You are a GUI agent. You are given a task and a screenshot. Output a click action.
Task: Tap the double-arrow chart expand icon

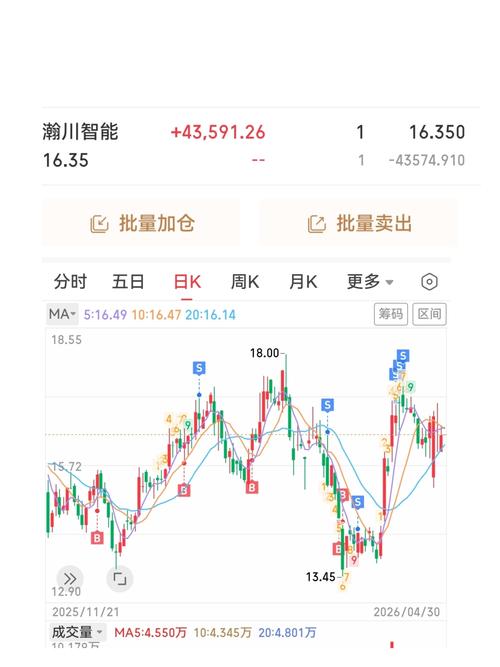70,579
